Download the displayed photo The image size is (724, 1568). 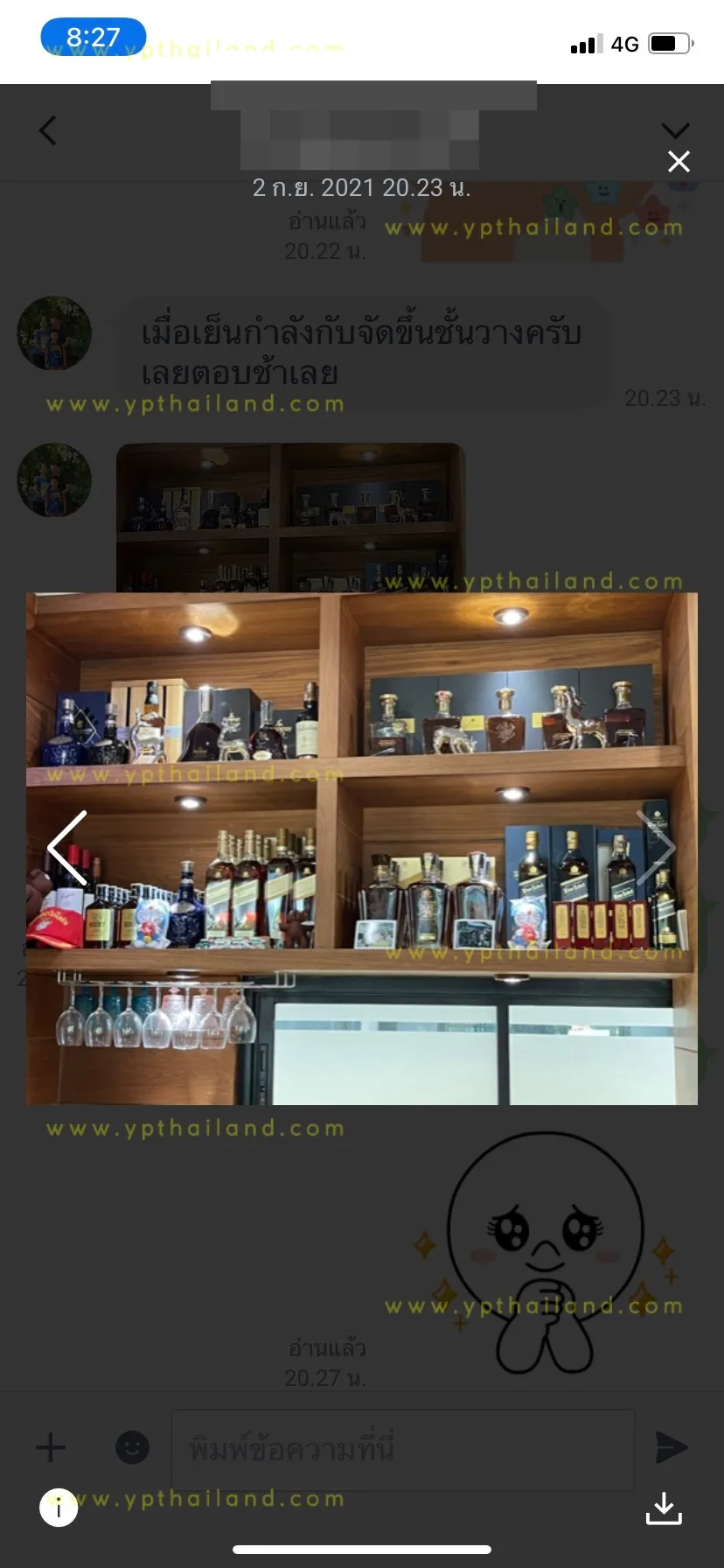[x=664, y=1508]
